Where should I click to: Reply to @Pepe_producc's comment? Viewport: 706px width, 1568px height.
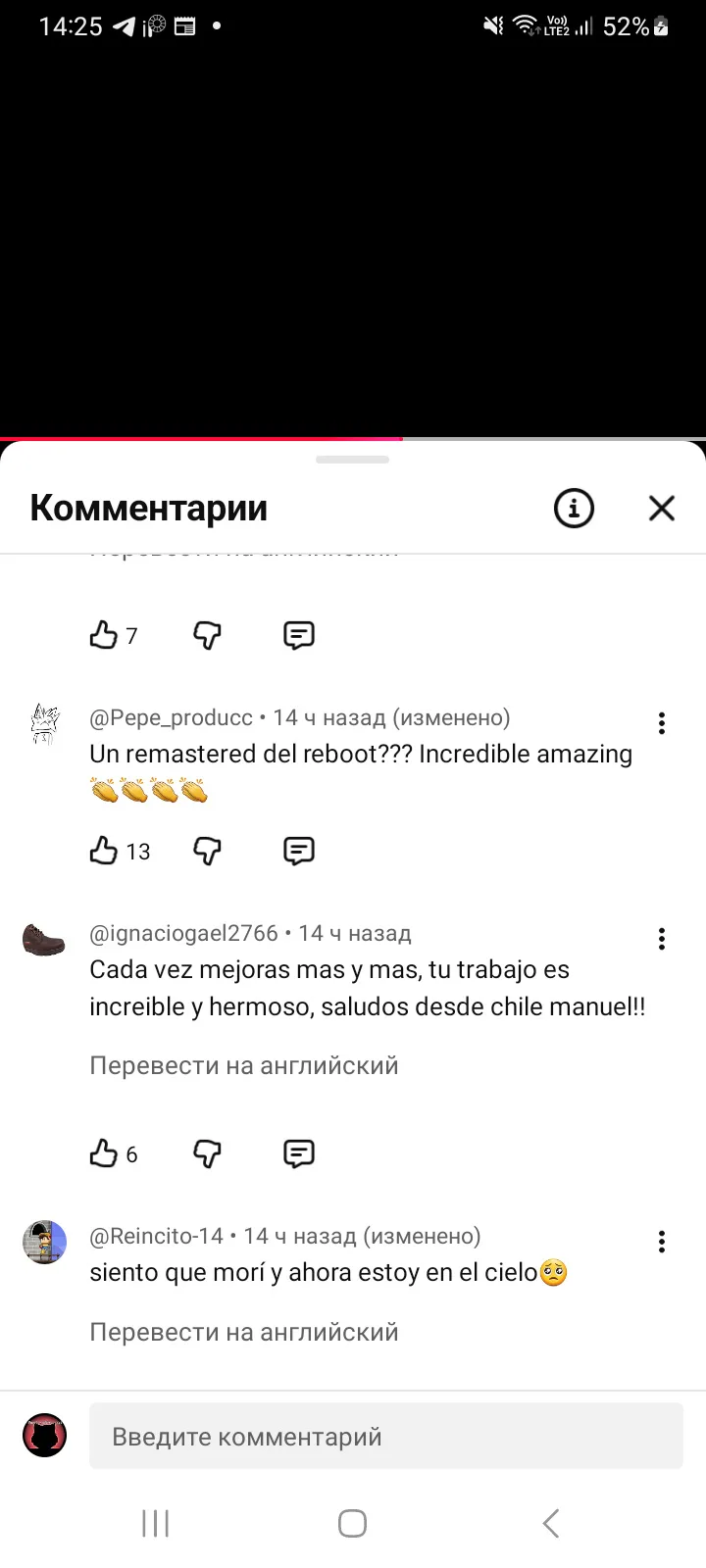298,851
